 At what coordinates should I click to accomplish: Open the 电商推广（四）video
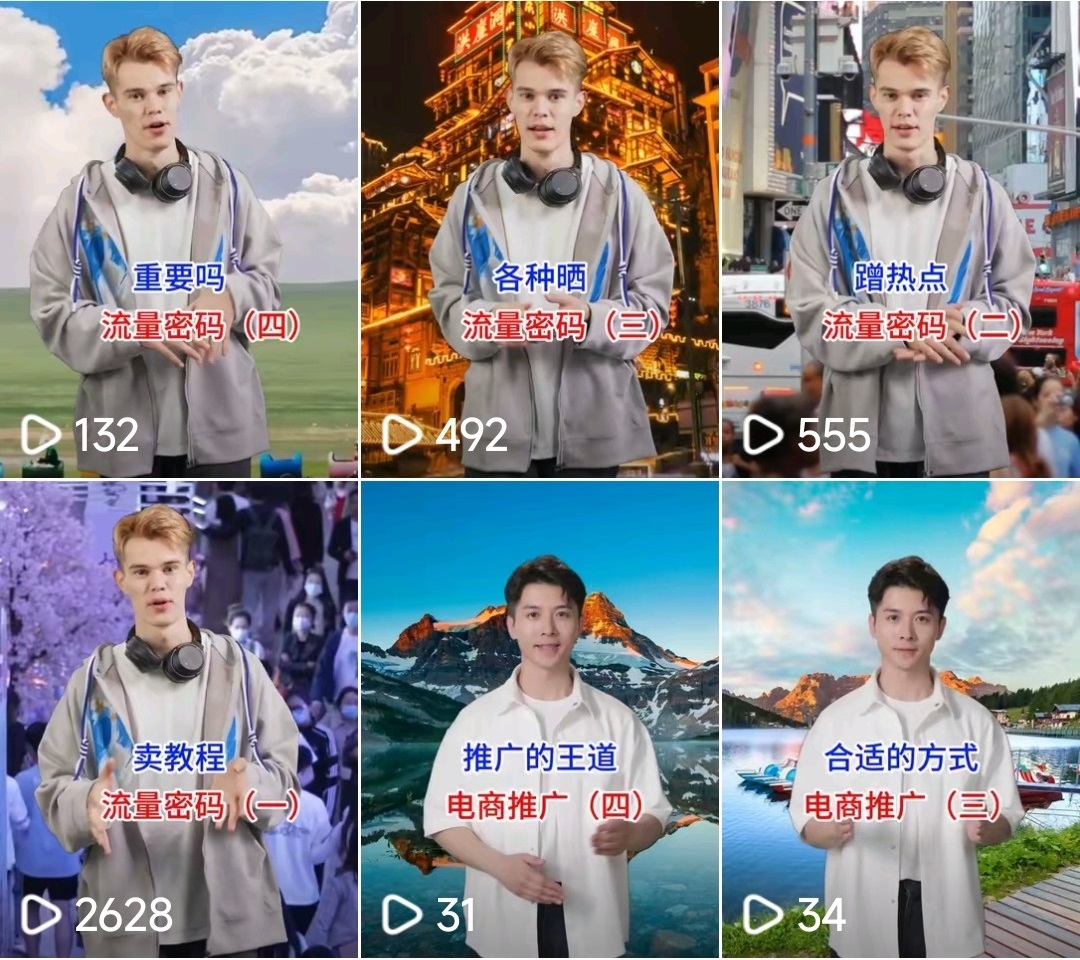(x=539, y=720)
